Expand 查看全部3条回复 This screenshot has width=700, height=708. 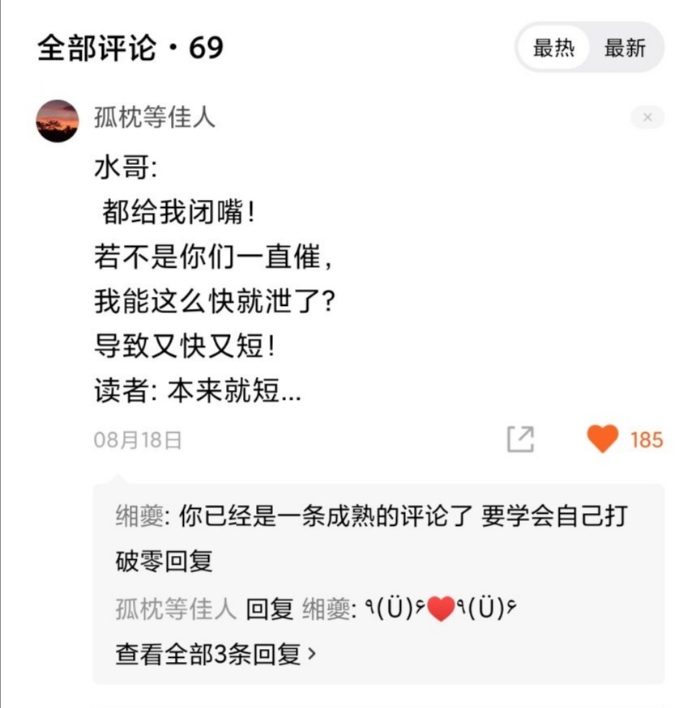point(217,655)
